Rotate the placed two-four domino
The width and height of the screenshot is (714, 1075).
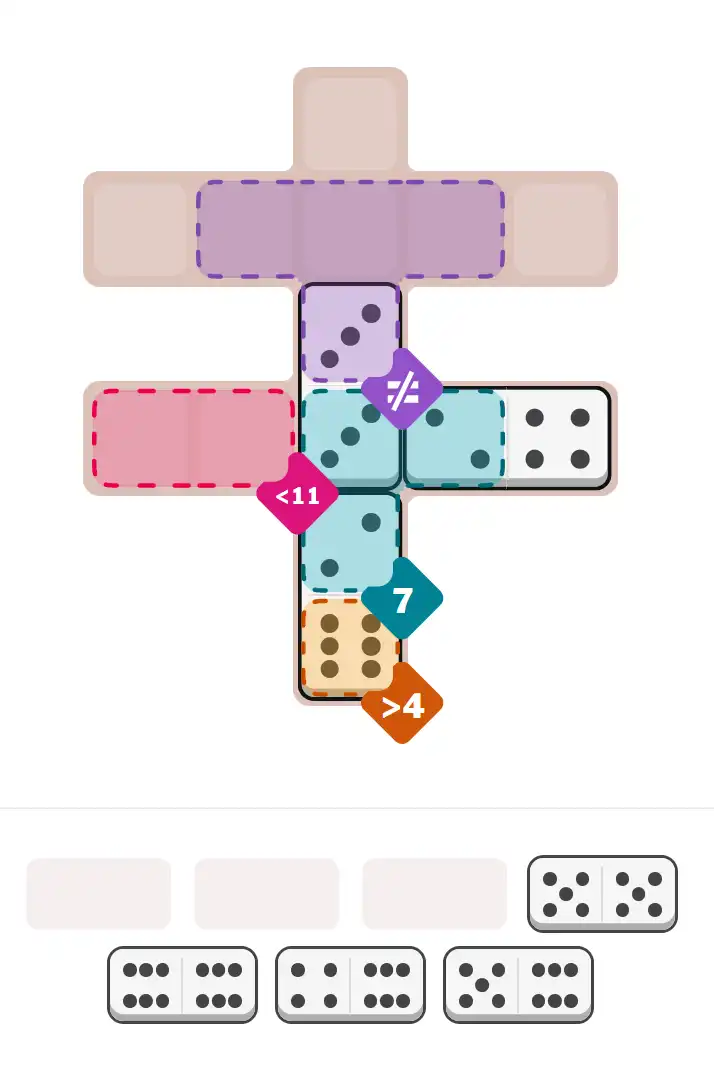click(x=507, y=438)
